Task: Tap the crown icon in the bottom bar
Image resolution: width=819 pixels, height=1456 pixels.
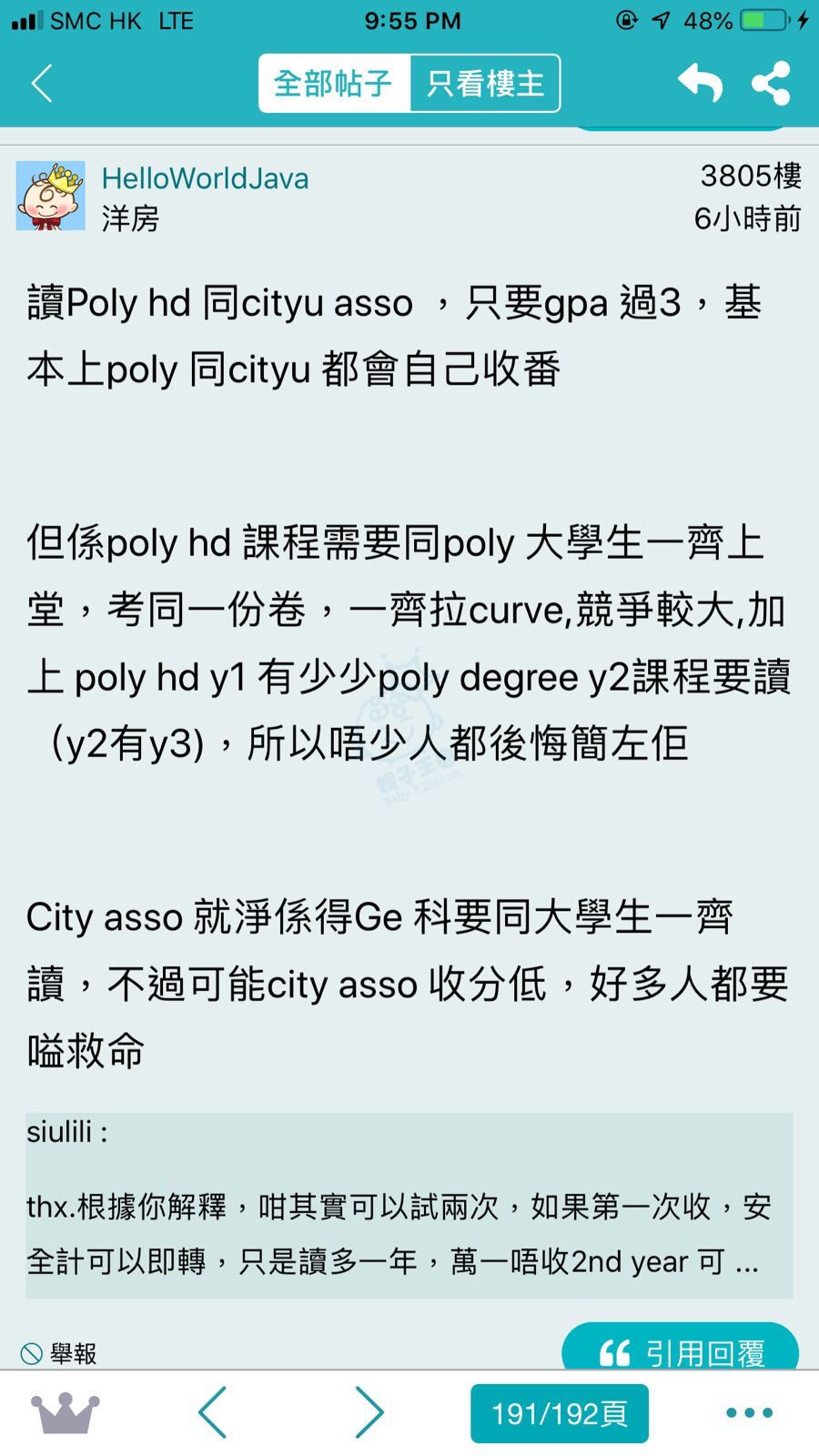Action: click(x=65, y=1413)
